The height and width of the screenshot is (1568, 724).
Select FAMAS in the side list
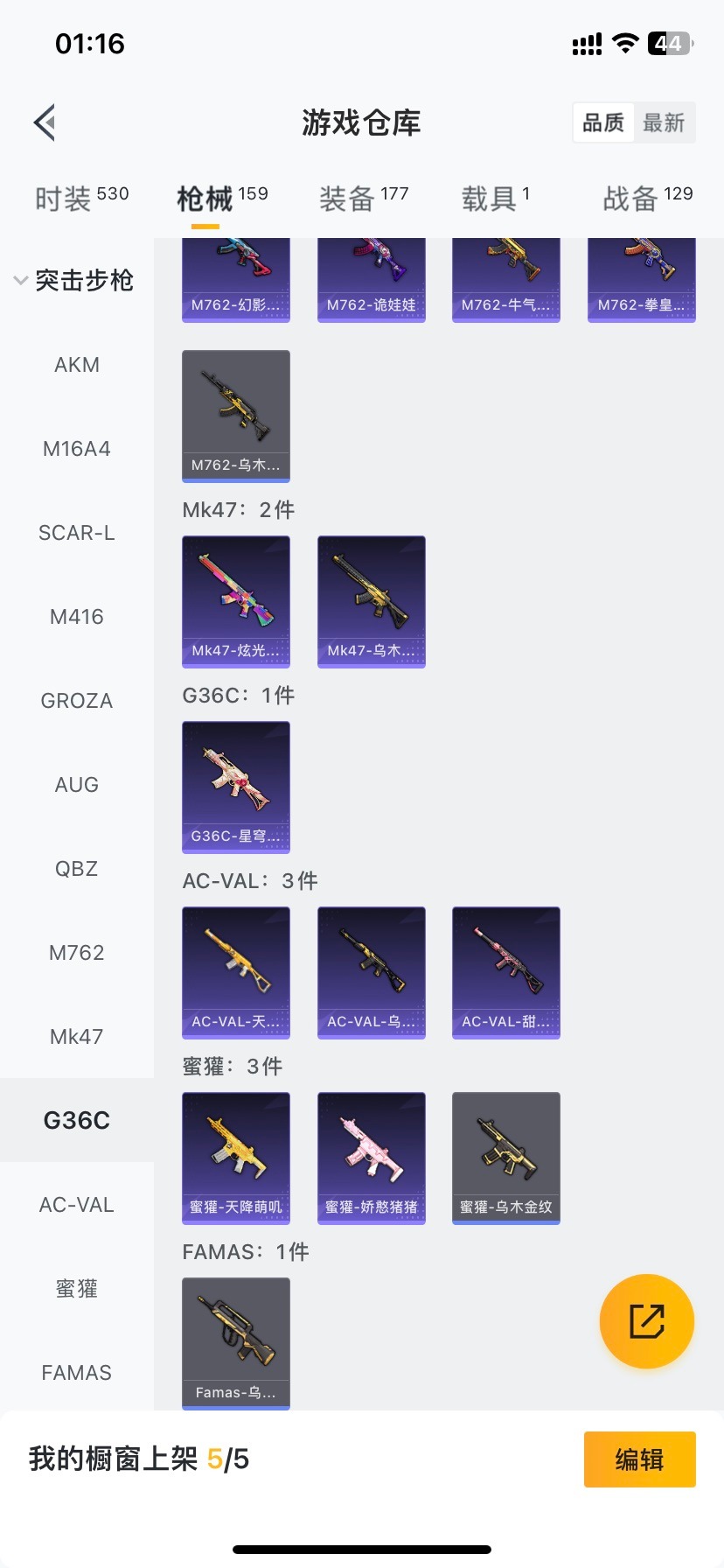click(77, 1373)
